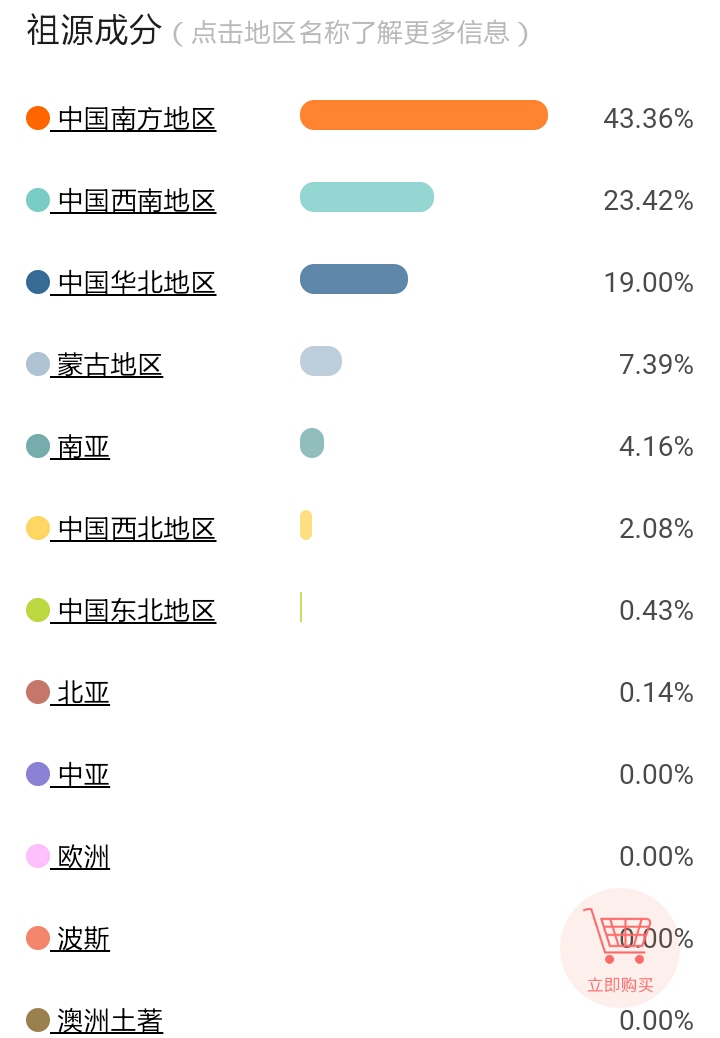The image size is (720, 1038).
Task: Learn more about 中国西北地区
Action: click(x=136, y=529)
